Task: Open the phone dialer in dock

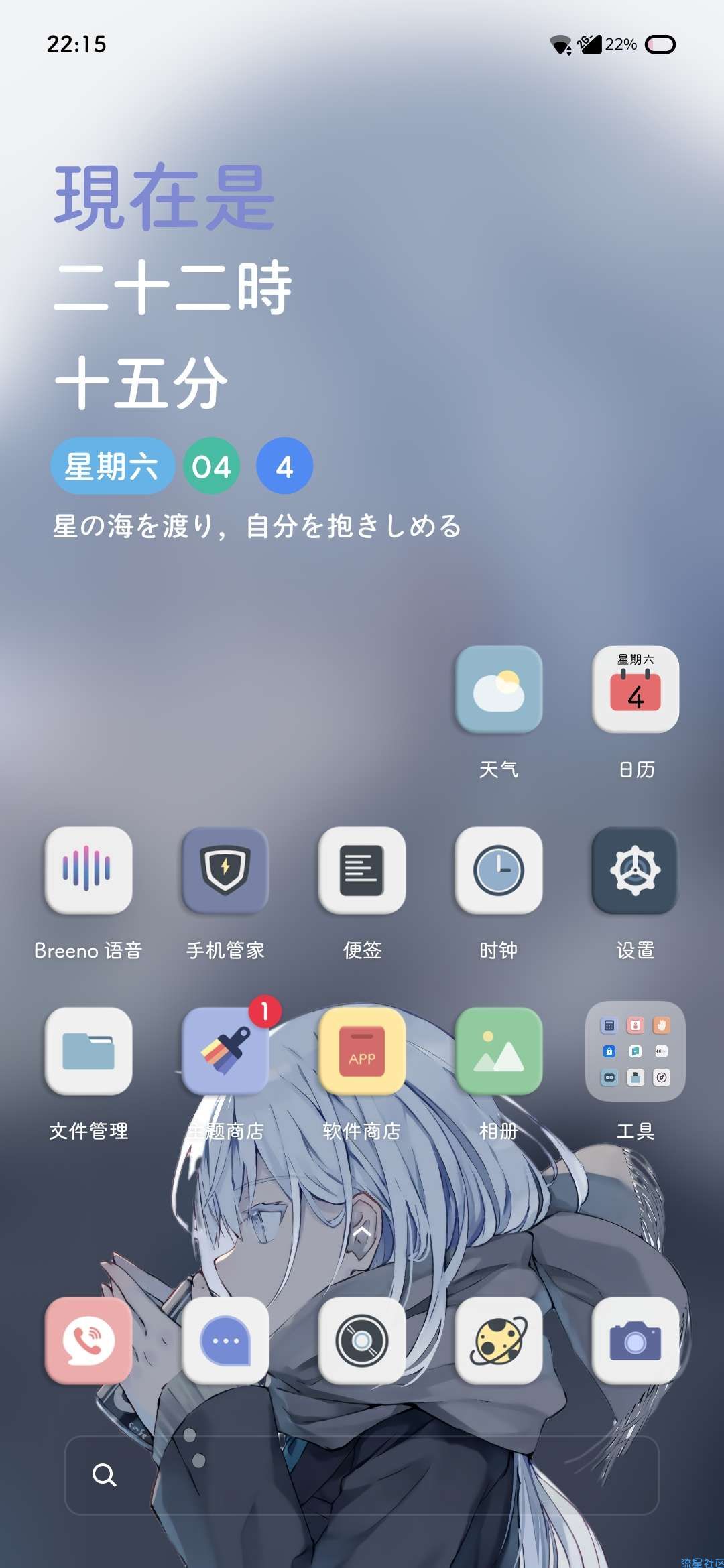Action: point(88,1340)
